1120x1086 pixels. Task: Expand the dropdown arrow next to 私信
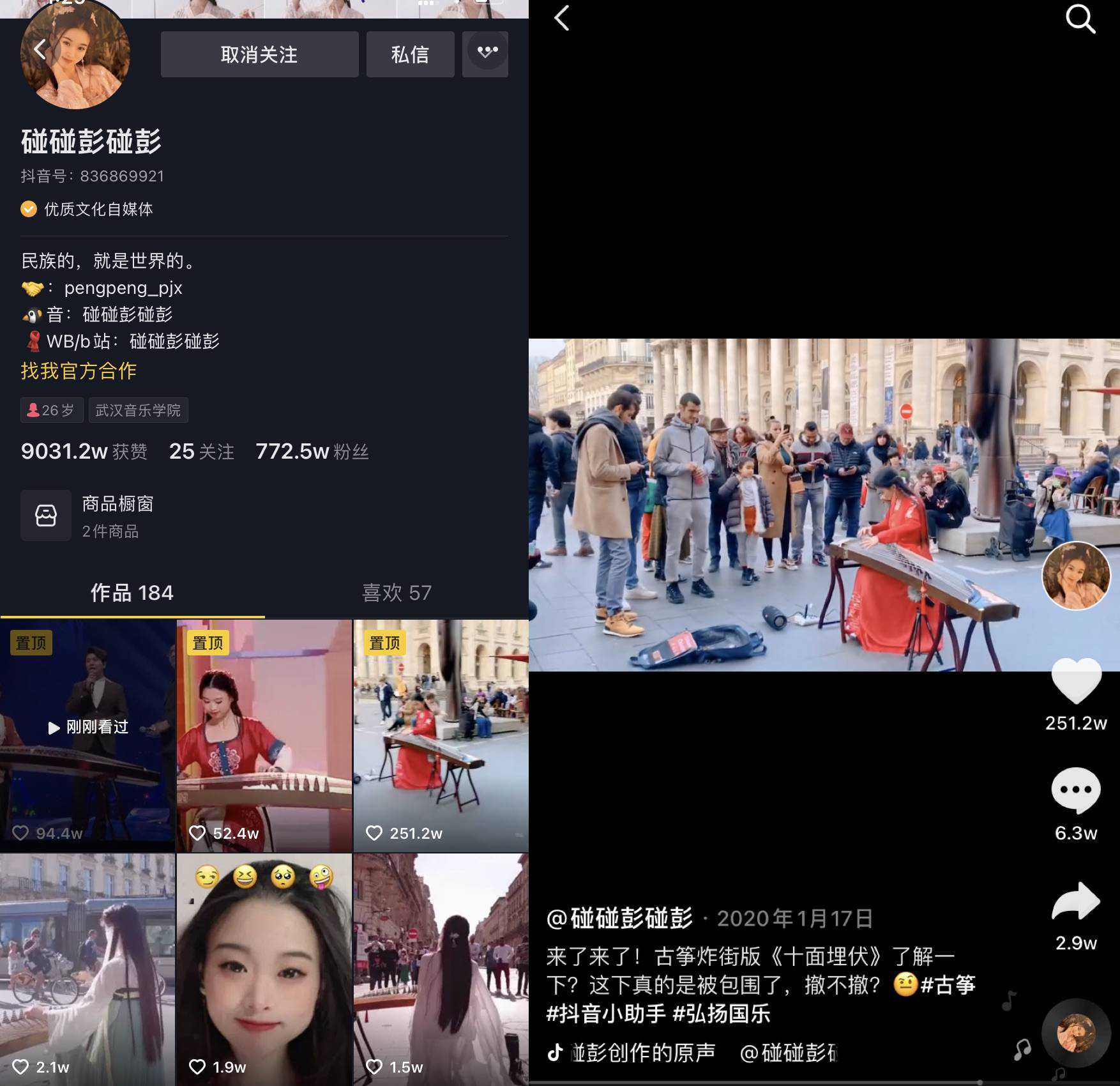click(x=487, y=52)
